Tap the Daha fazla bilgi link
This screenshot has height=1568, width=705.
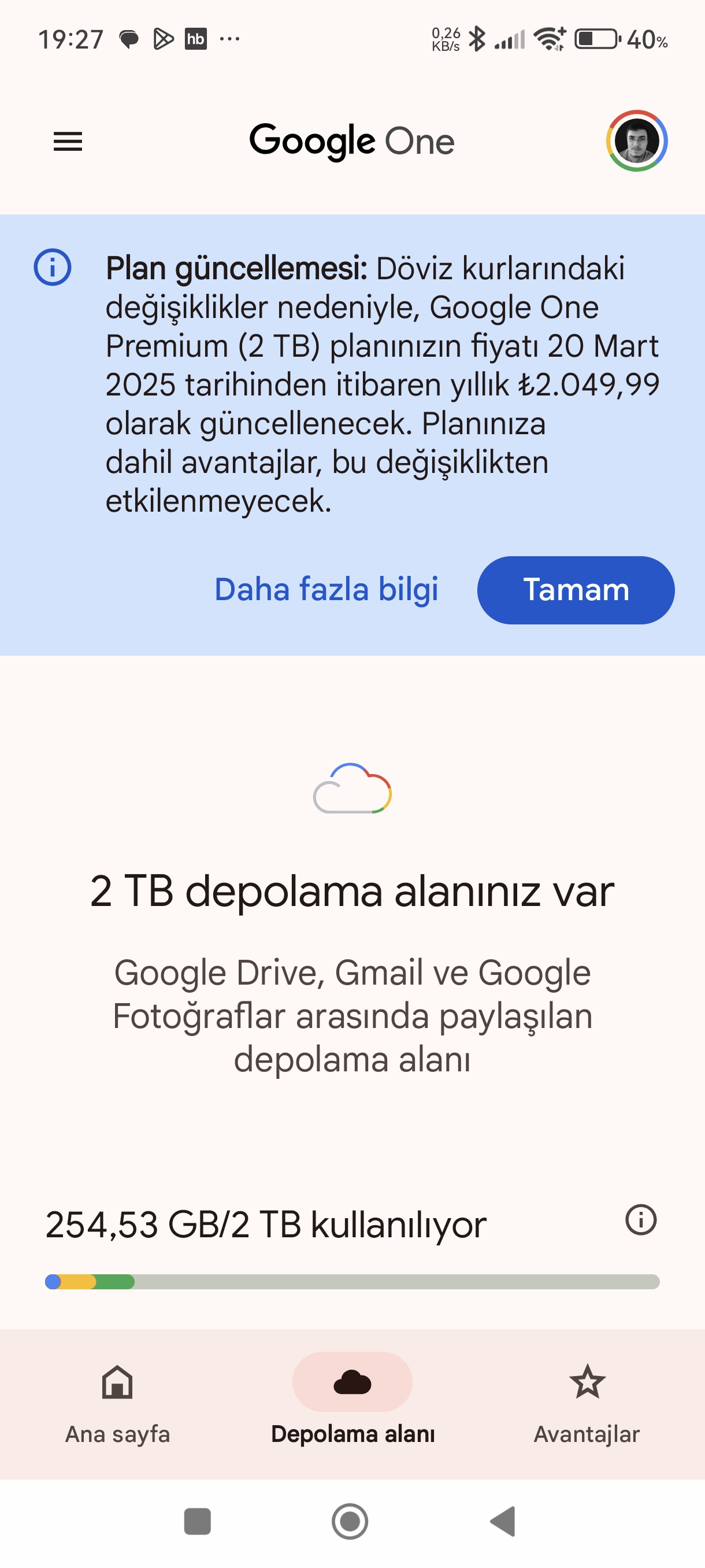pyautogui.click(x=326, y=589)
